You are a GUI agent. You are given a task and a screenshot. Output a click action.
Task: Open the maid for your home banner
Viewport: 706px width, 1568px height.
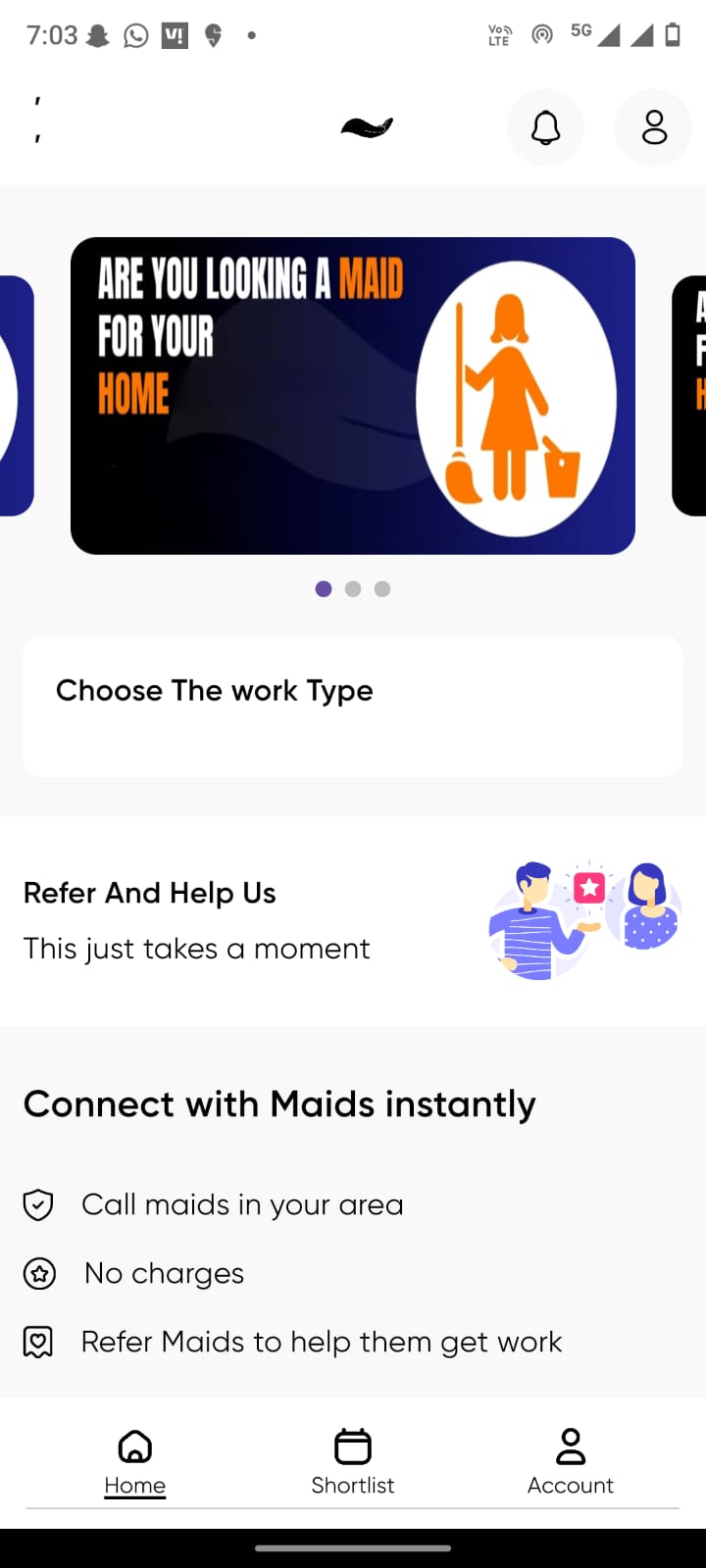click(x=353, y=396)
